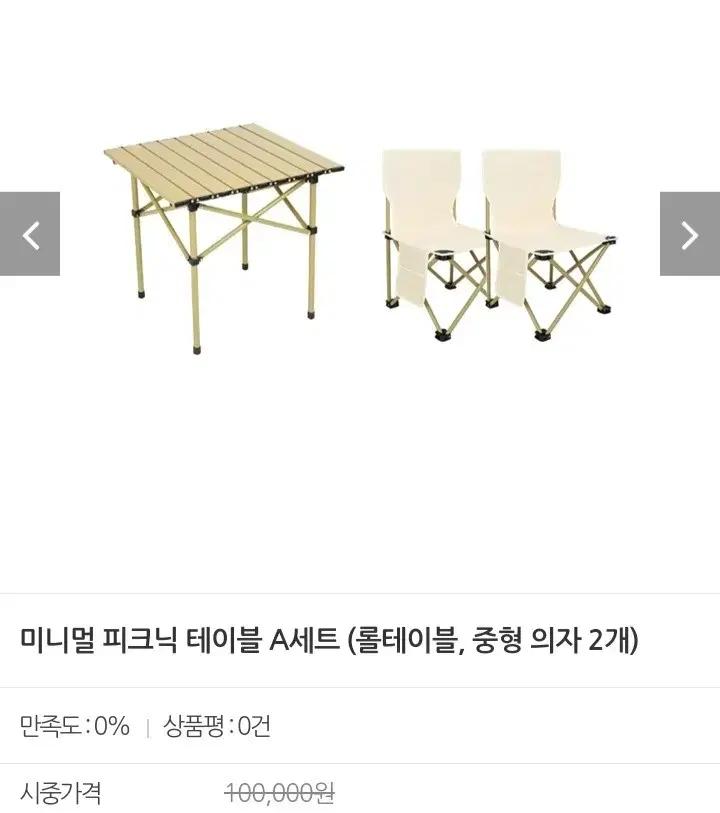Image resolution: width=720 pixels, height=813 pixels.
Task: Click the gray previous-image navigation control
Action: click(32, 234)
